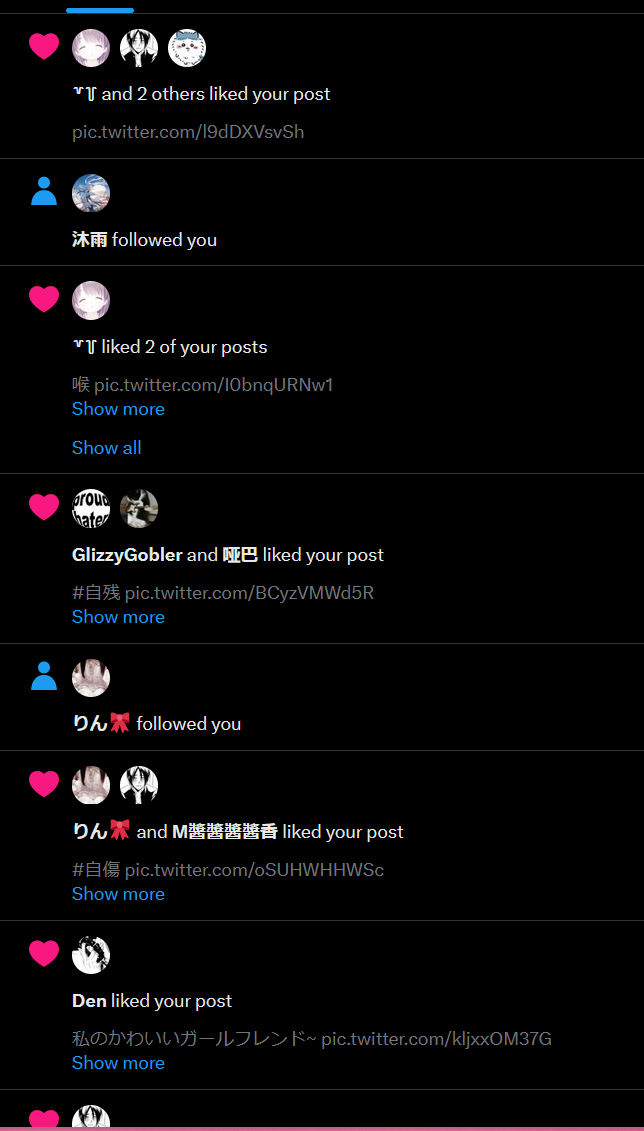Open Den's profile avatar
This screenshot has width=644, height=1131.
pyautogui.click(x=91, y=955)
